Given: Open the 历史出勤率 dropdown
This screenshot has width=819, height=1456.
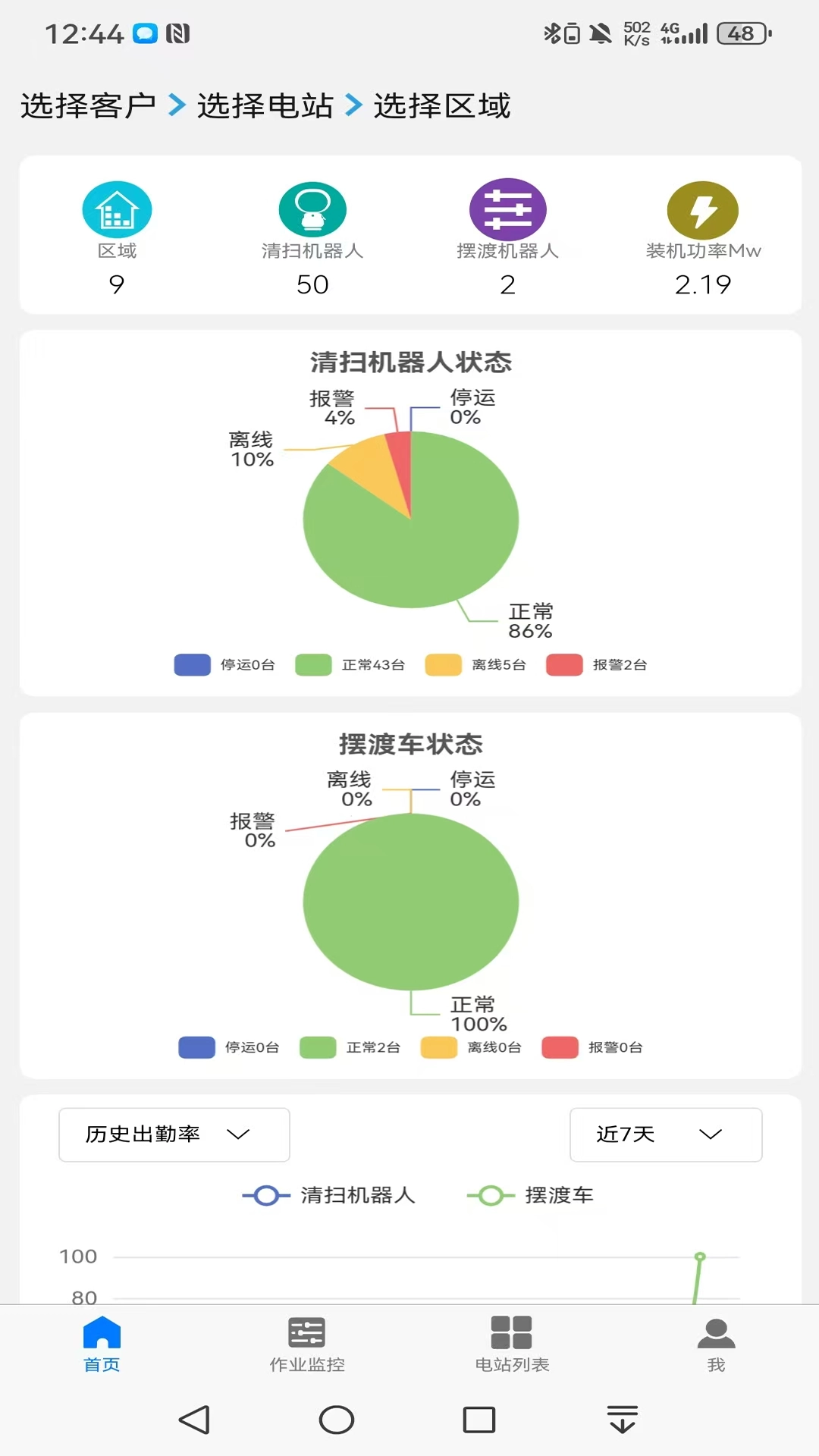Looking at the screenshot, I should [173, 1135].
